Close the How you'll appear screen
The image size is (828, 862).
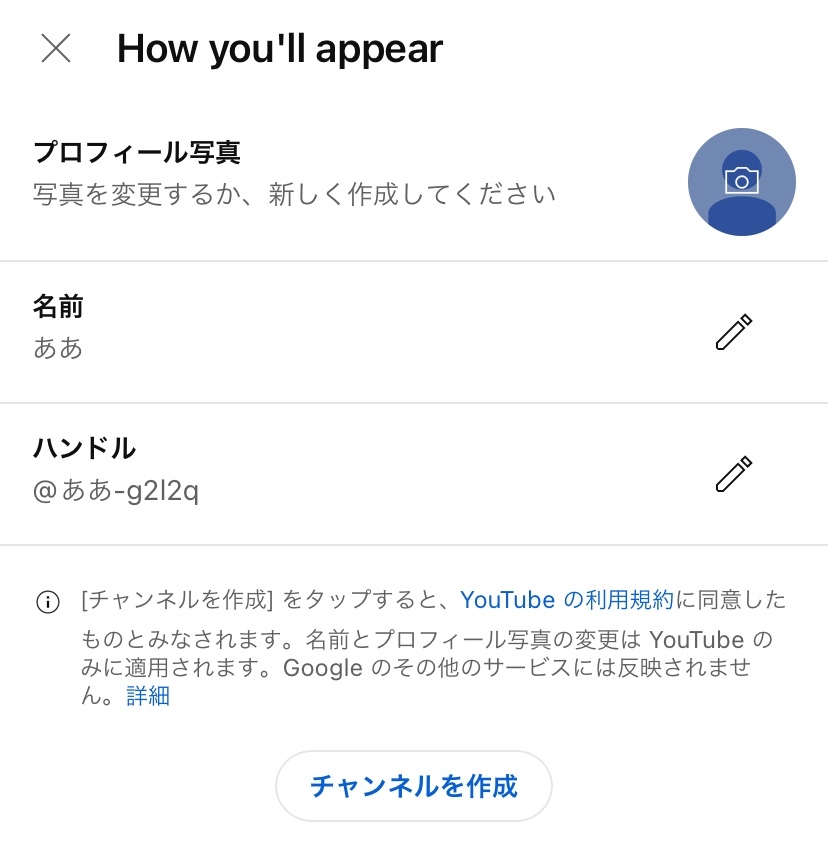(x=56, y=48)
